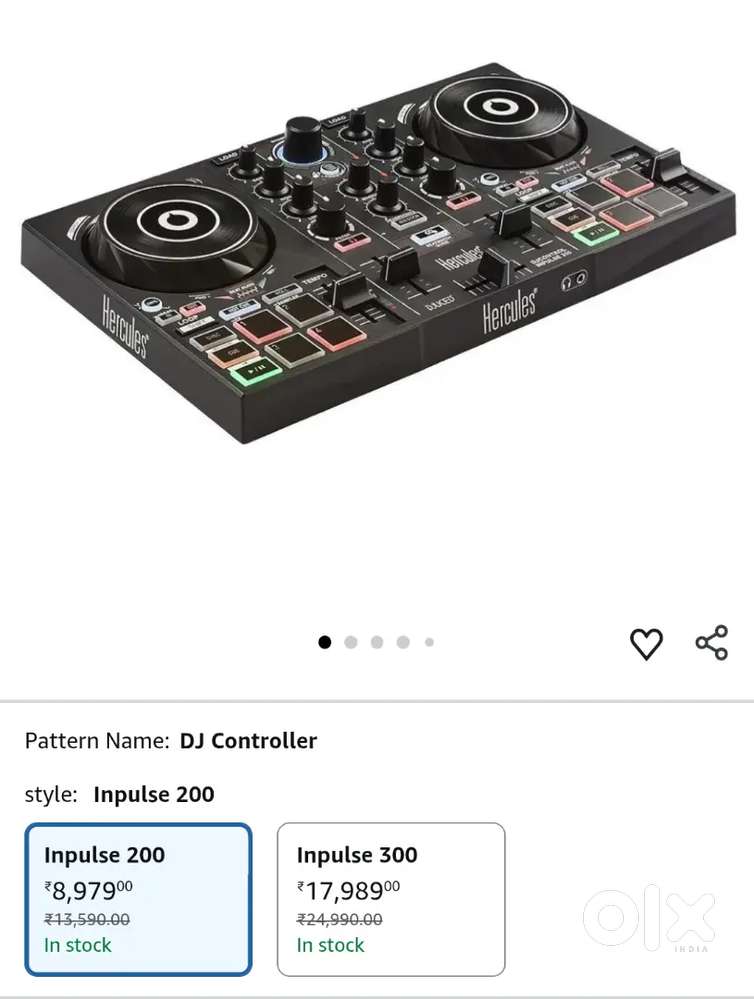Click In stock under Inpulse 200
This screenshot has width=754, height=999.
tap(77, 945)
